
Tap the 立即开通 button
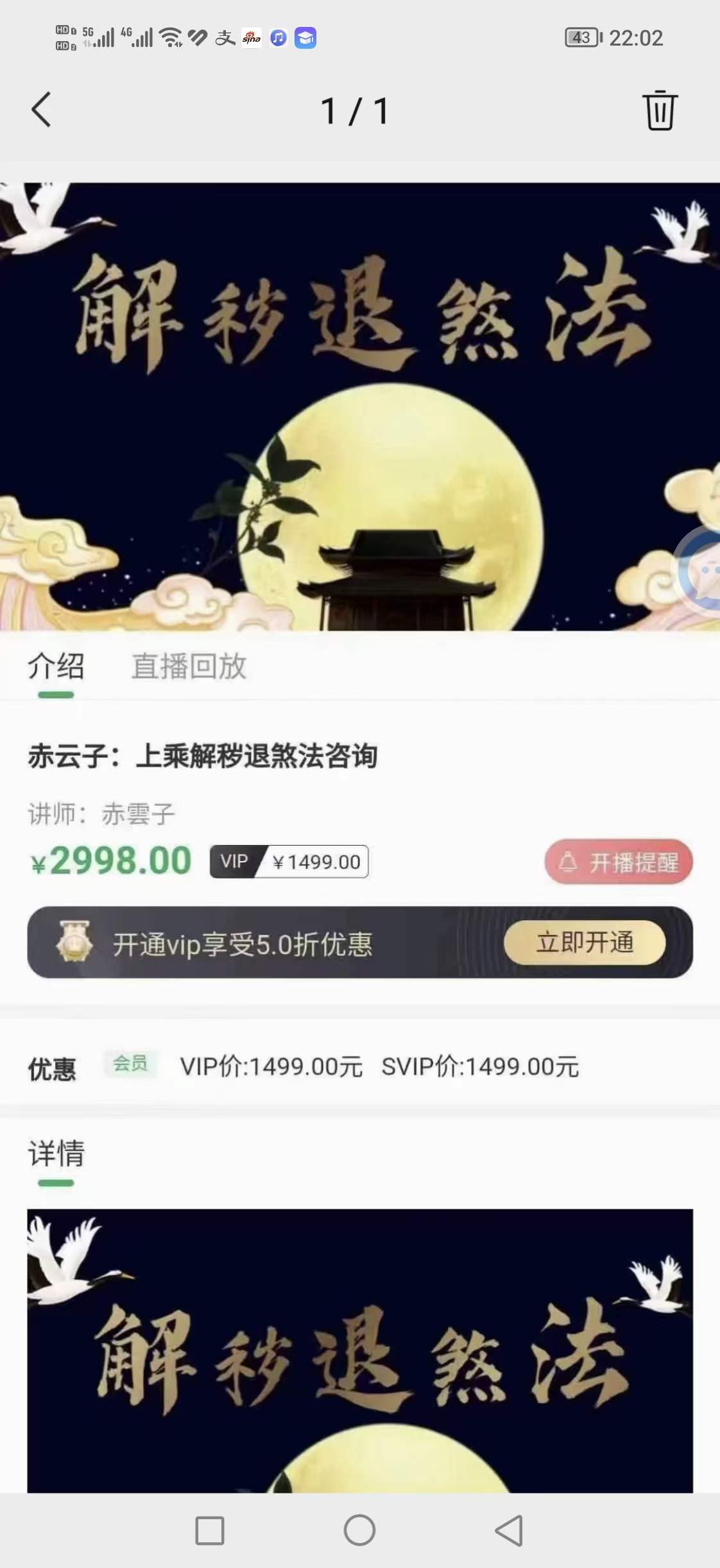click(585, 943)
